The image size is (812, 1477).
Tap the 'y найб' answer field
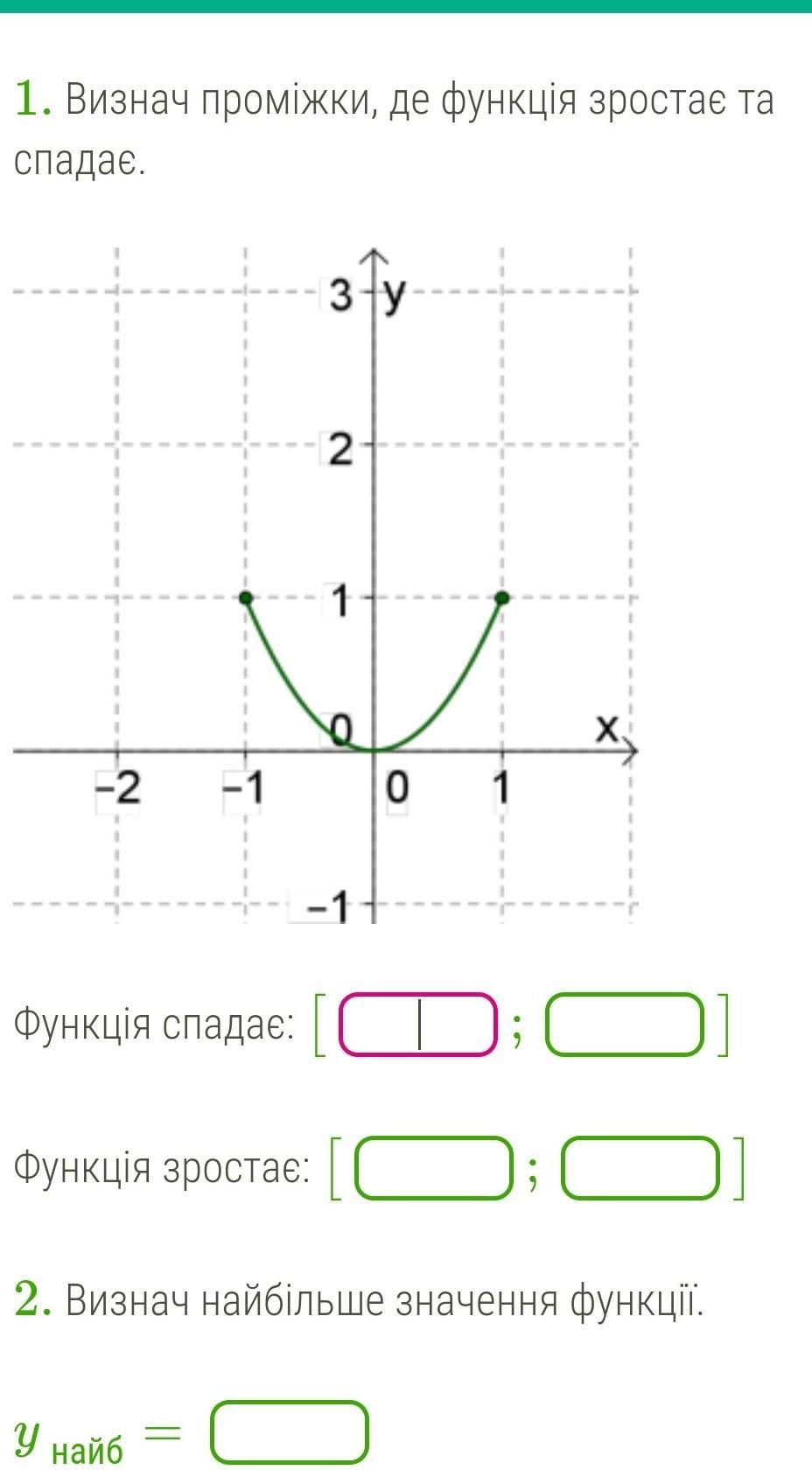(x=289, y=1432)
